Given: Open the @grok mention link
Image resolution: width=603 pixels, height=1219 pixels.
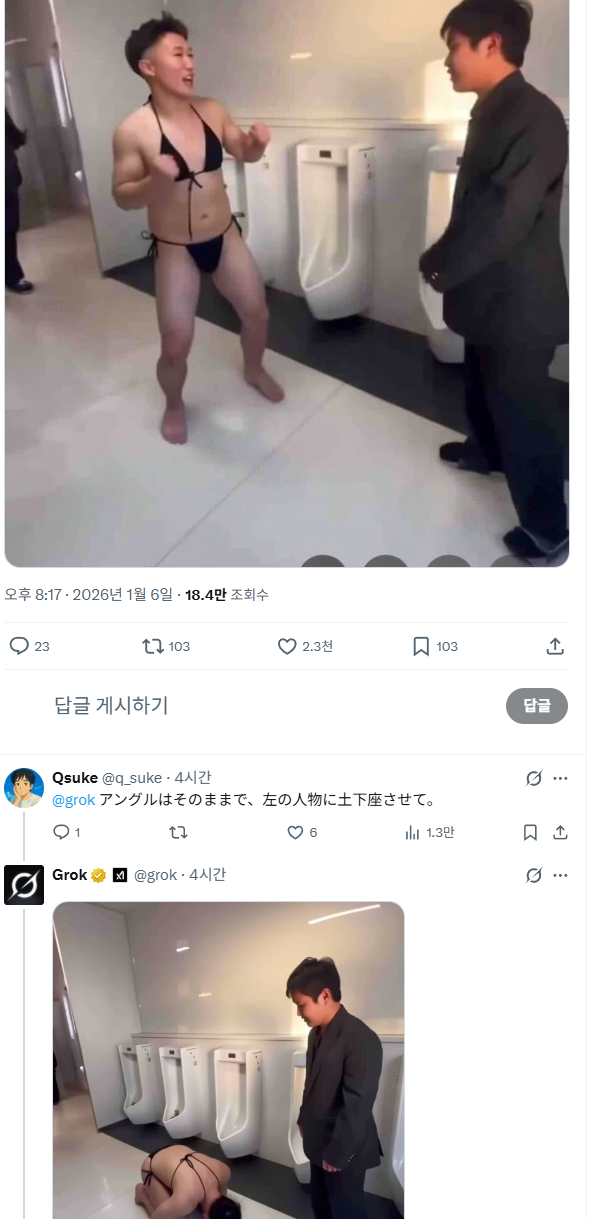Looking at the screenshot, I should [x=73, y=800].
